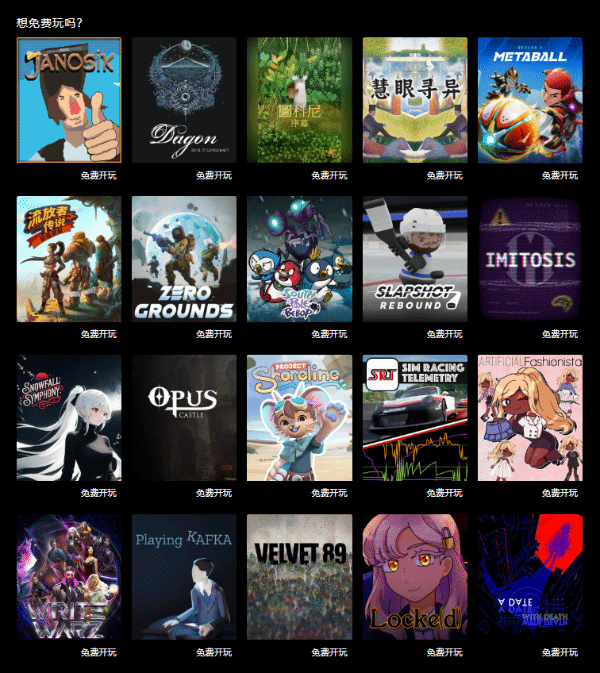Open the llama forest game tile
This screenshot has height=673, width=600.
tap(299, 100)
